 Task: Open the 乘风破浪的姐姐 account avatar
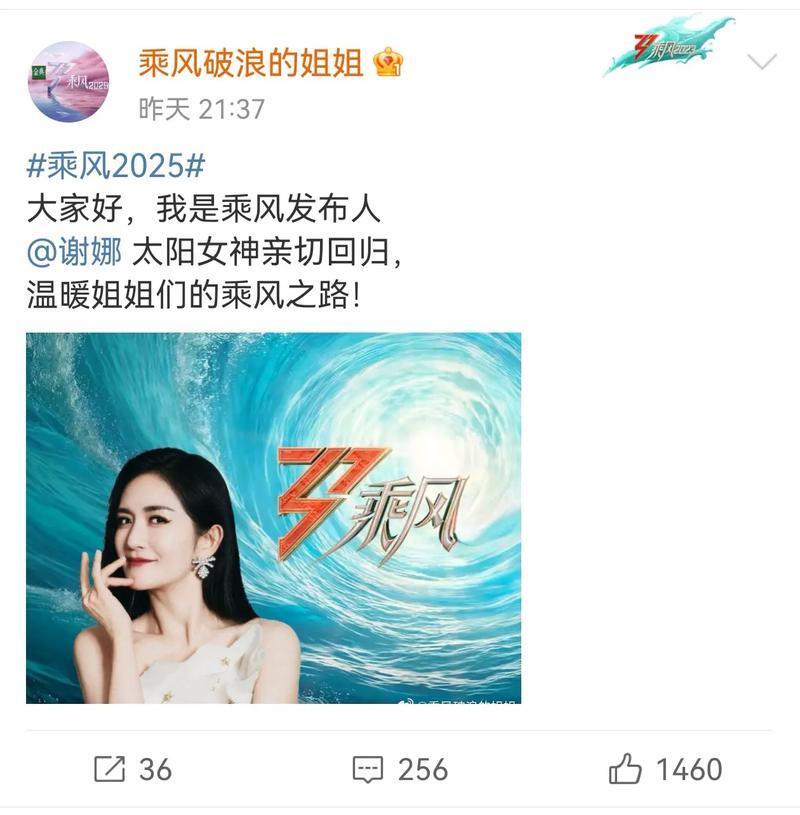[68, 74]
